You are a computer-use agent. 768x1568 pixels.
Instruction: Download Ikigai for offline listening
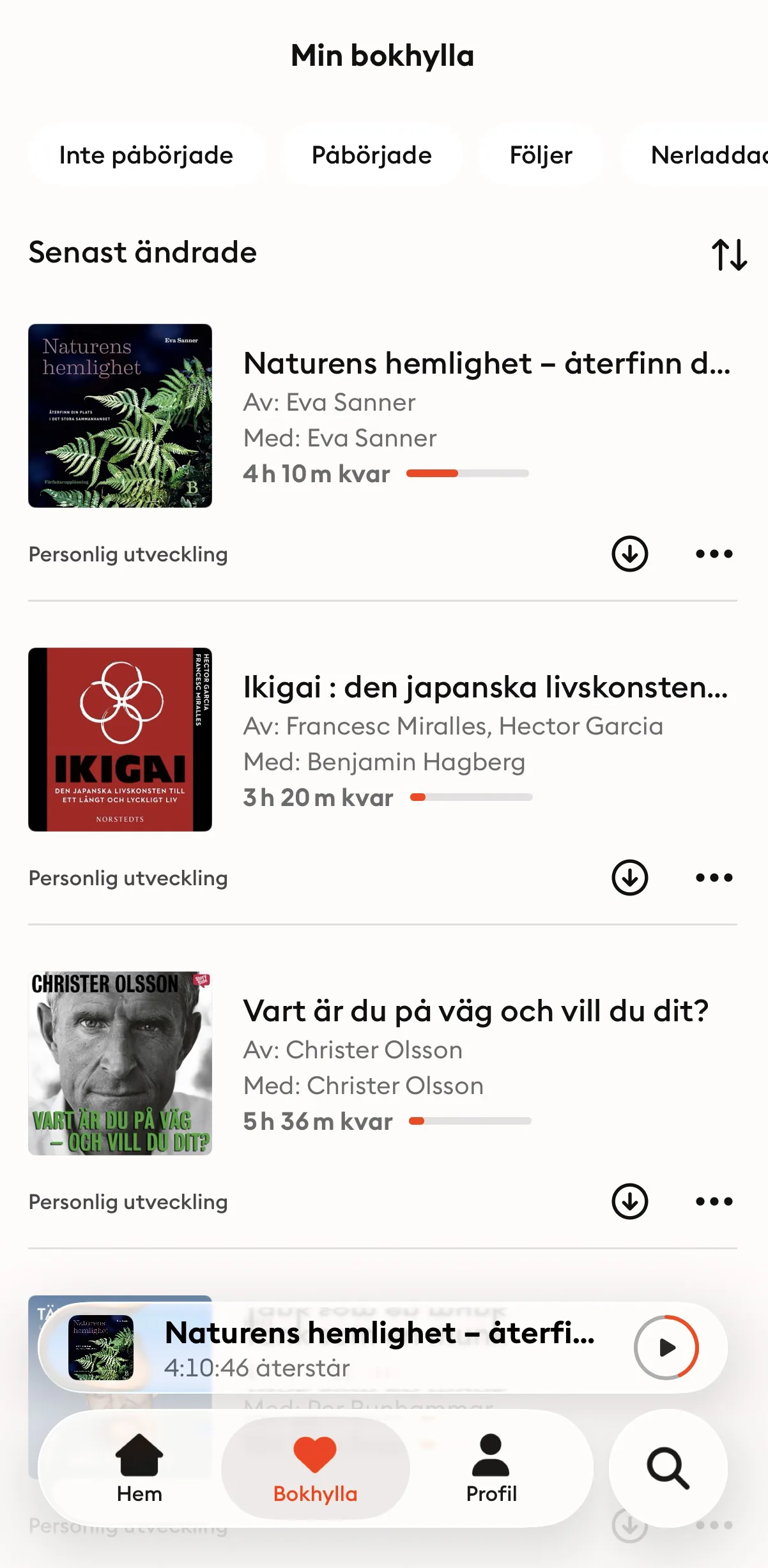(x=629, y=878)
